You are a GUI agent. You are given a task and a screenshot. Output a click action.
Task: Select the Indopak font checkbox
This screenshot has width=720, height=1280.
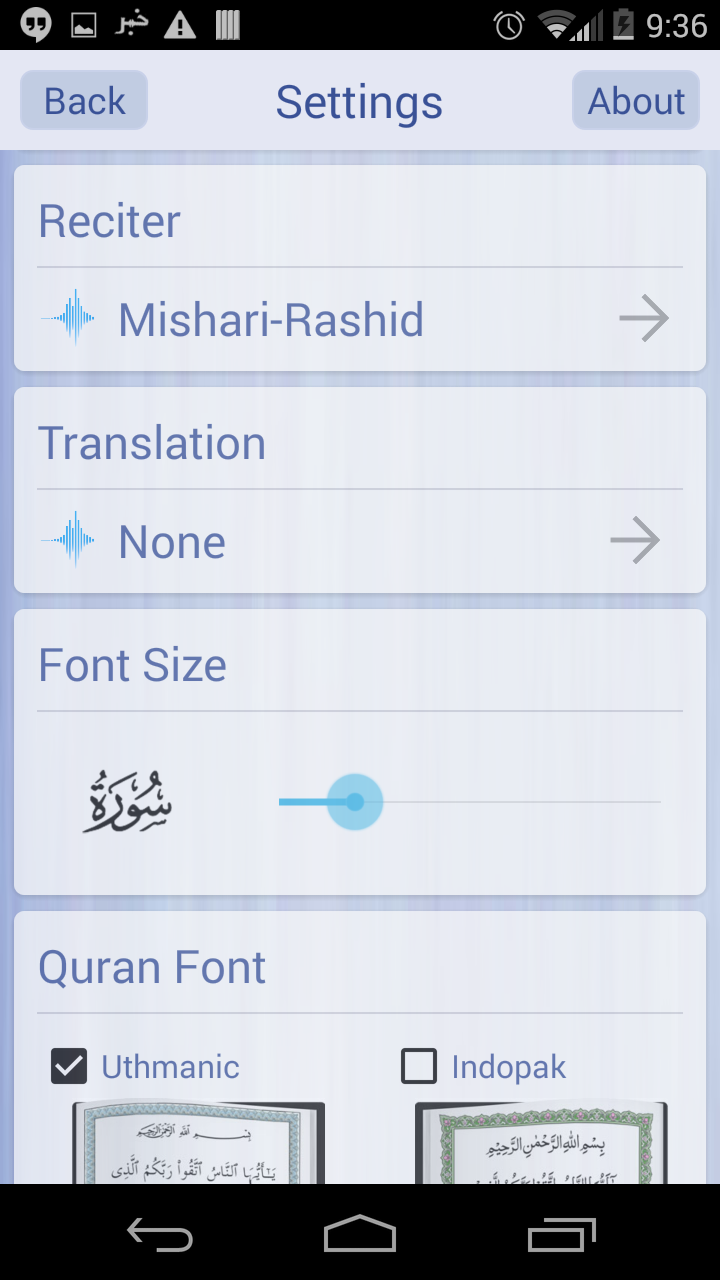[x=419, y=1066]
